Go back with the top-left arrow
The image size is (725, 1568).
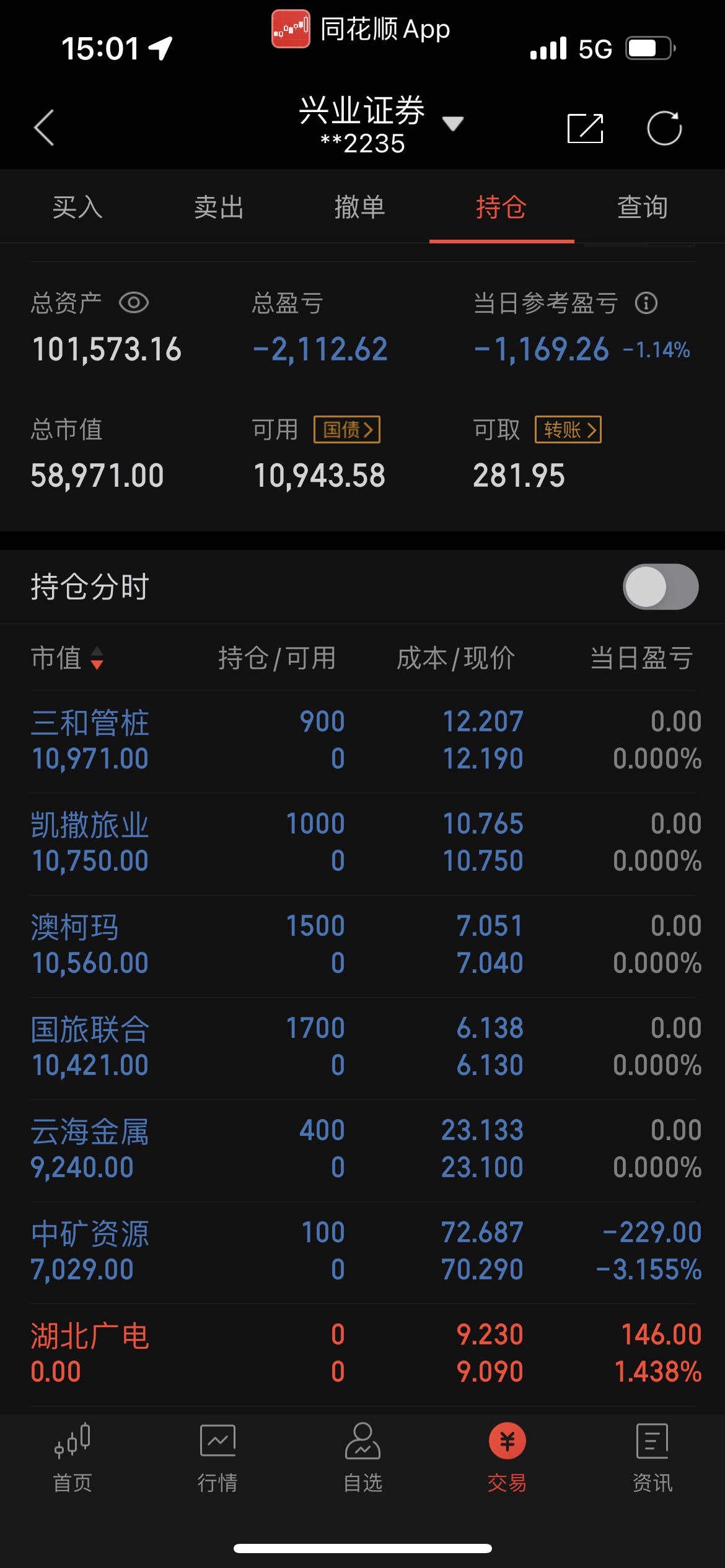click(x=44, y=128)
